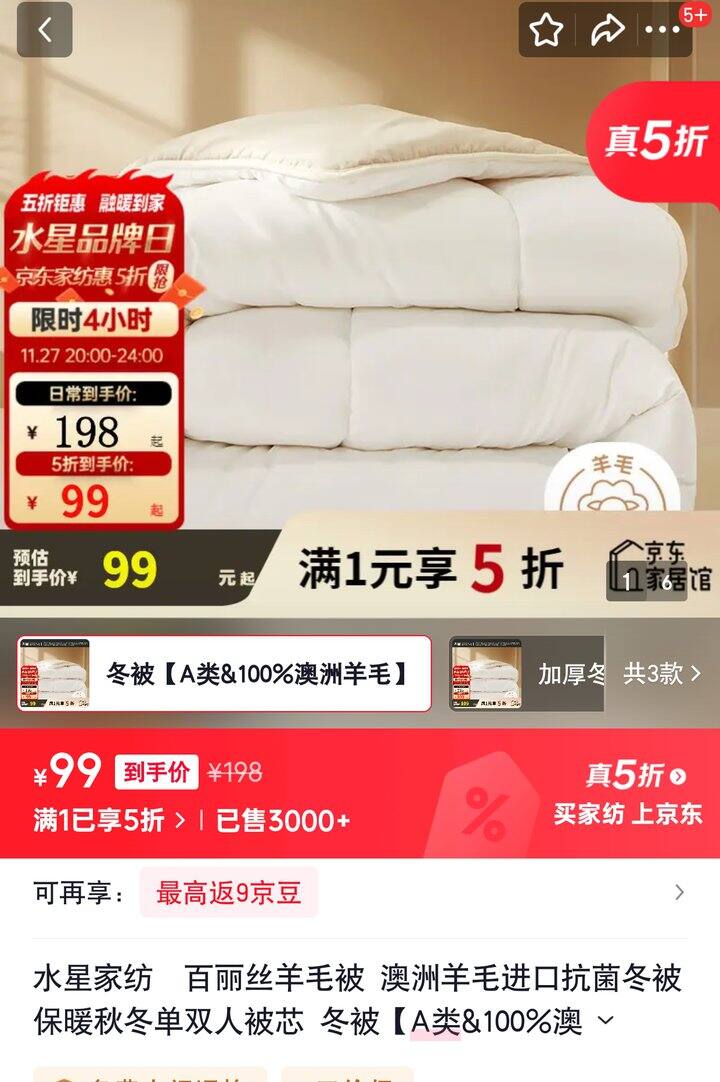Choose the 加厚冬 variant option
720x1082 pixels.
526,673
